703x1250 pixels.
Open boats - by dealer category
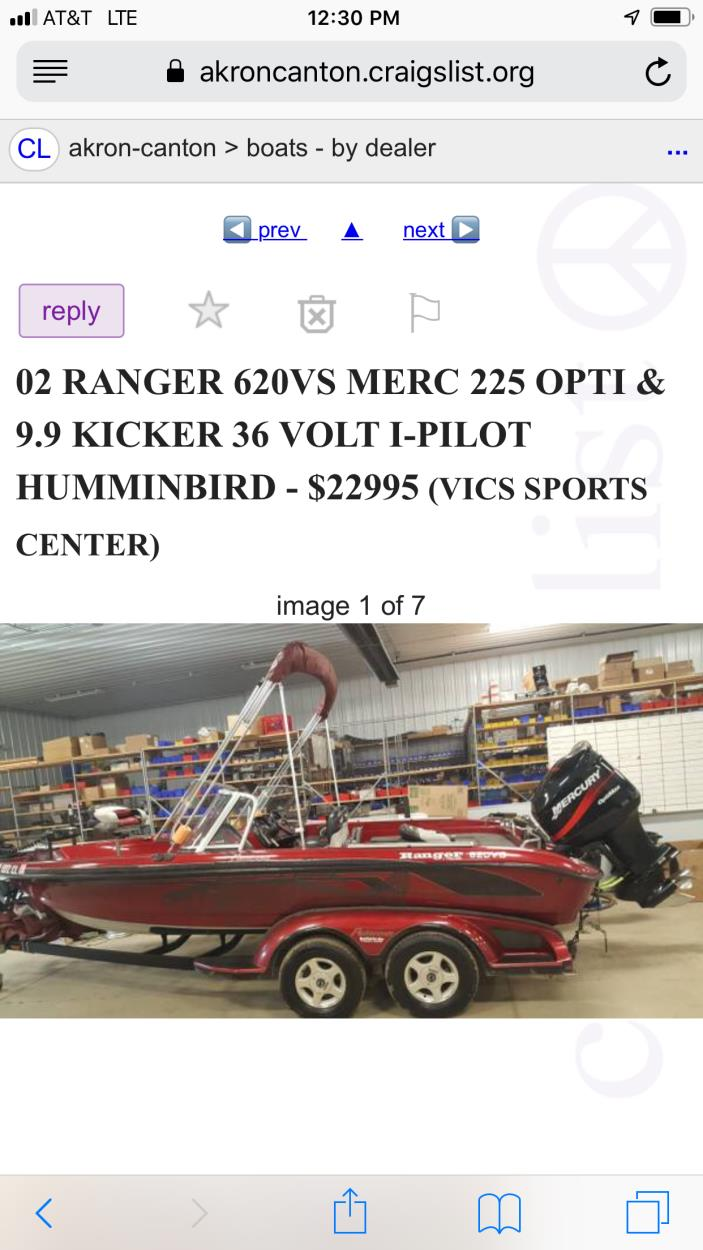click(341, 149)
